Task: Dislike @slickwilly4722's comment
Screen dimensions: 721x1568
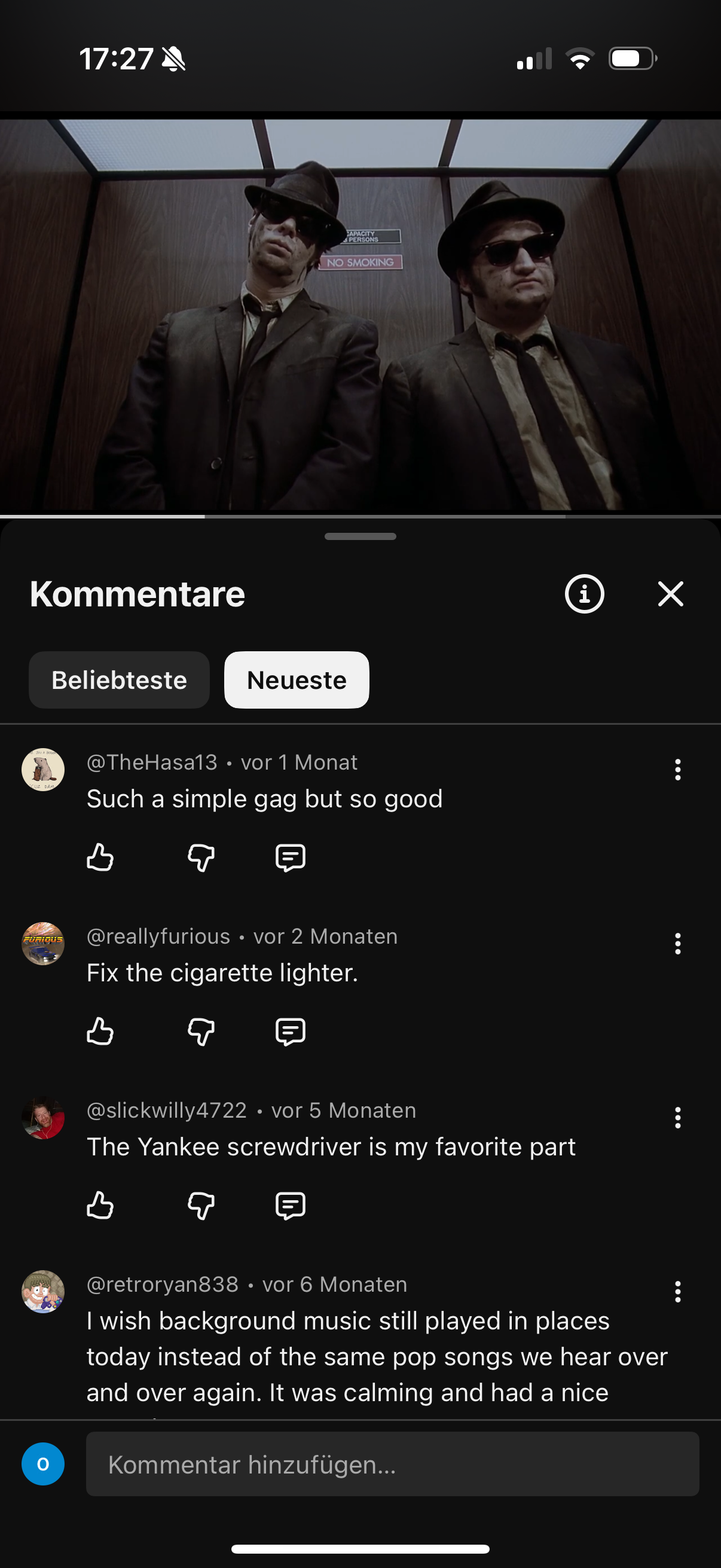Action: (201, 1205)
